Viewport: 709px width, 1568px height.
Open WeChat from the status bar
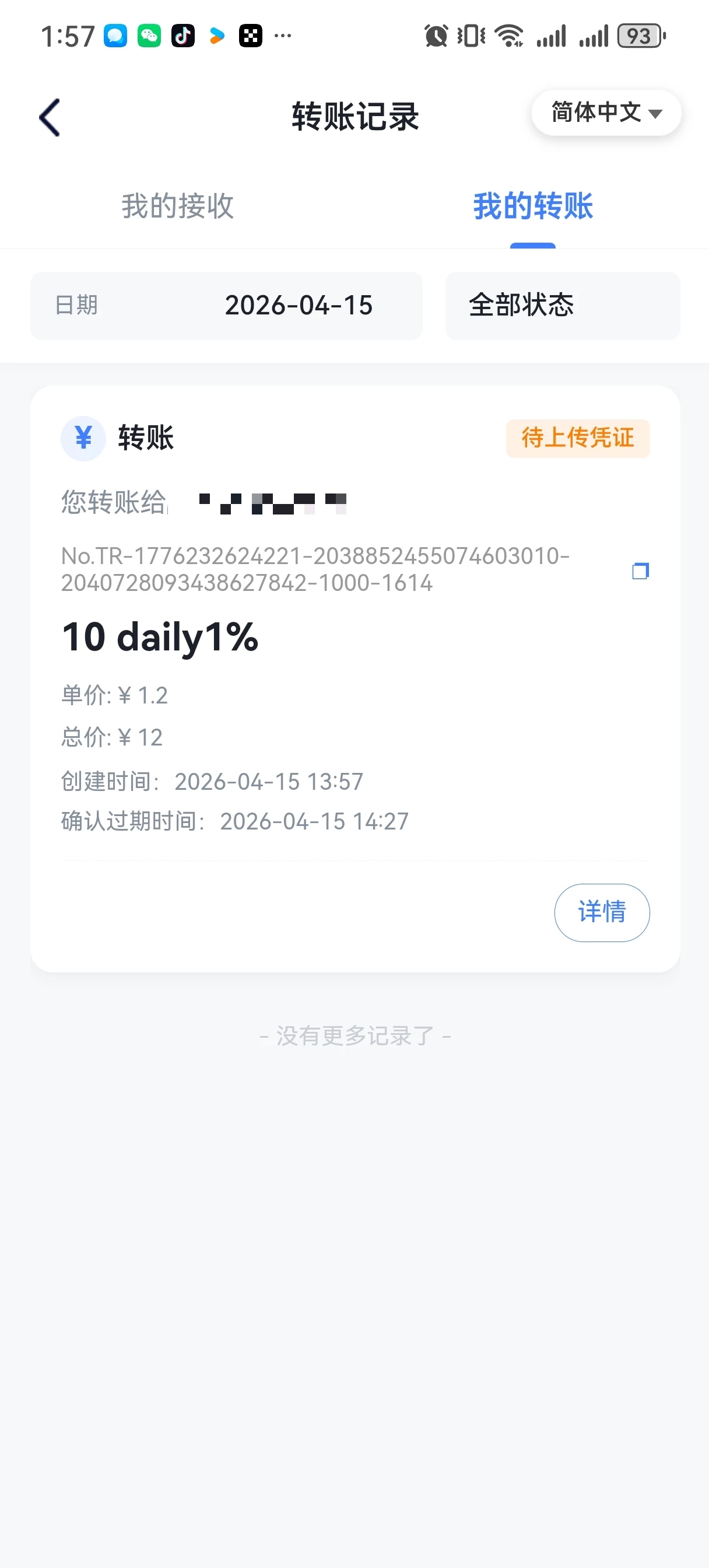(149, 36)
